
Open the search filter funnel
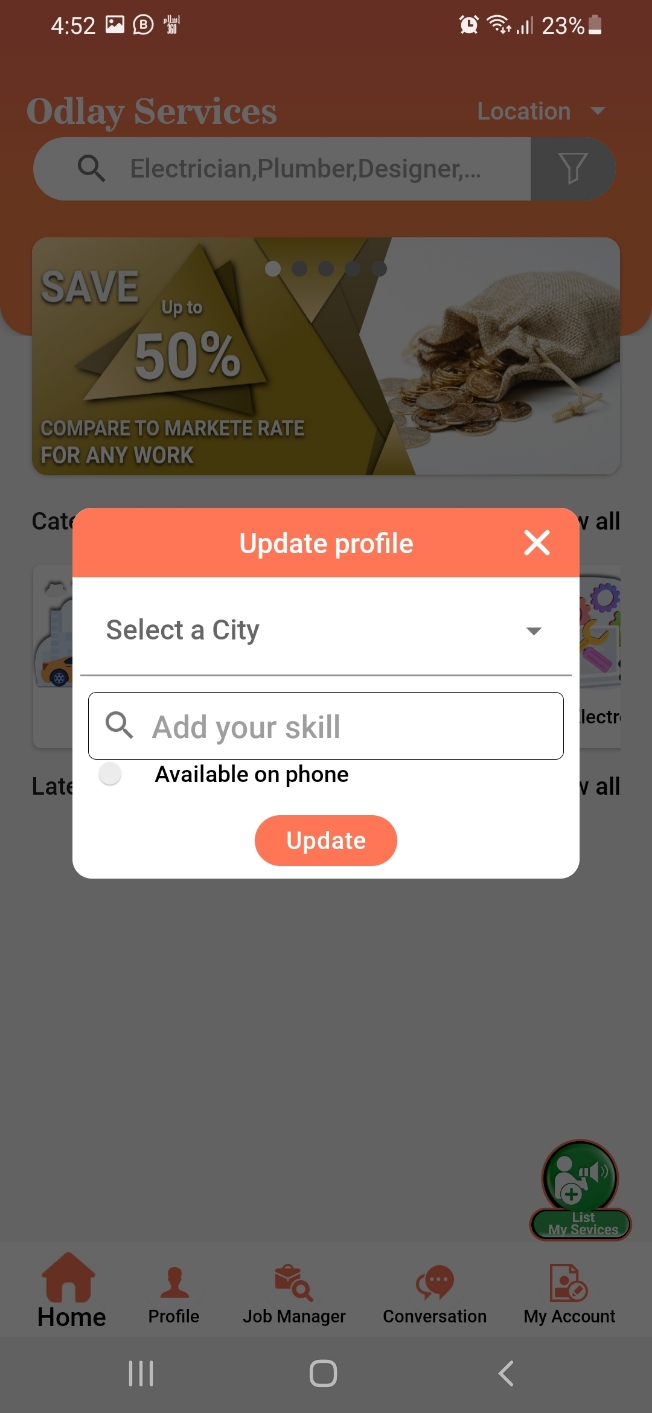(572, 169)
